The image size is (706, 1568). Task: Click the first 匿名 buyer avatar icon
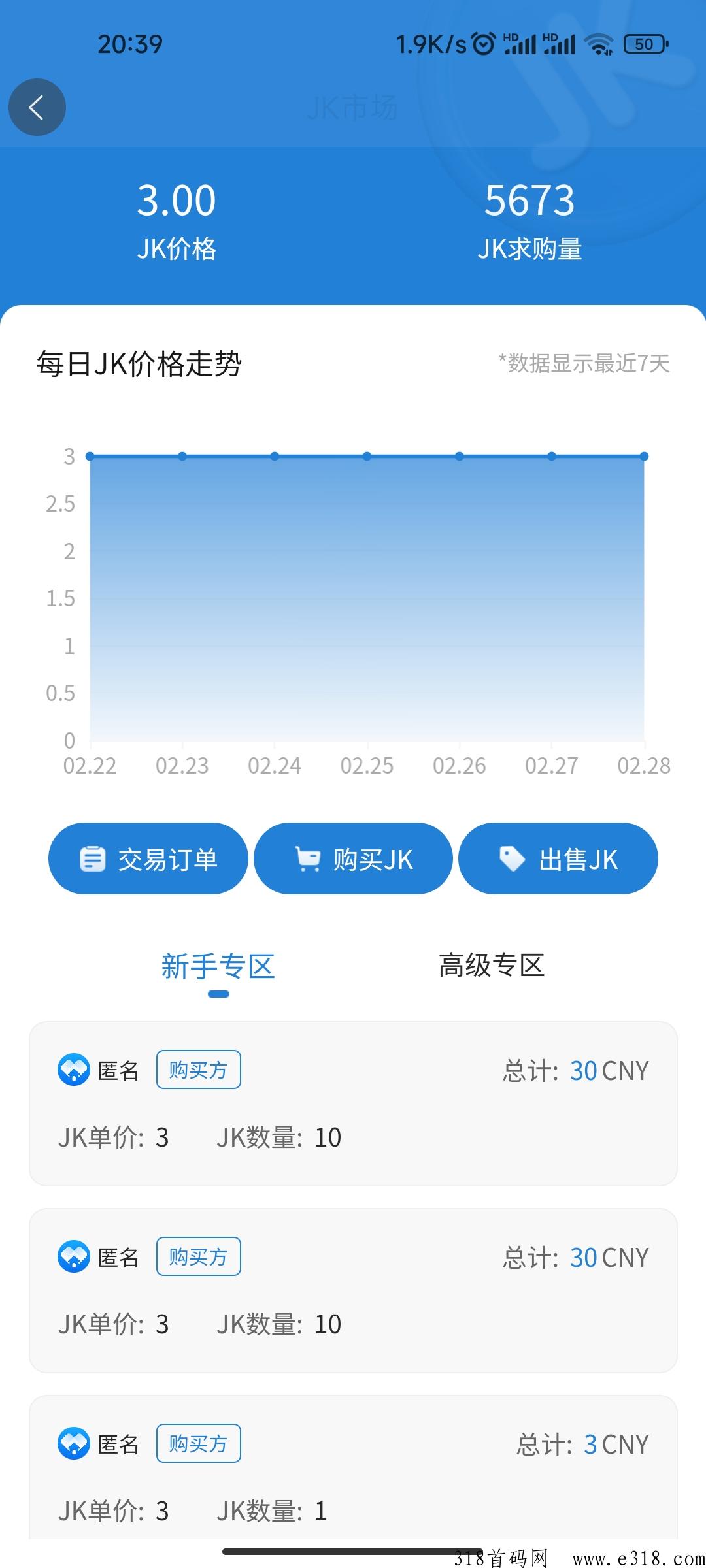pos(75,1070)
